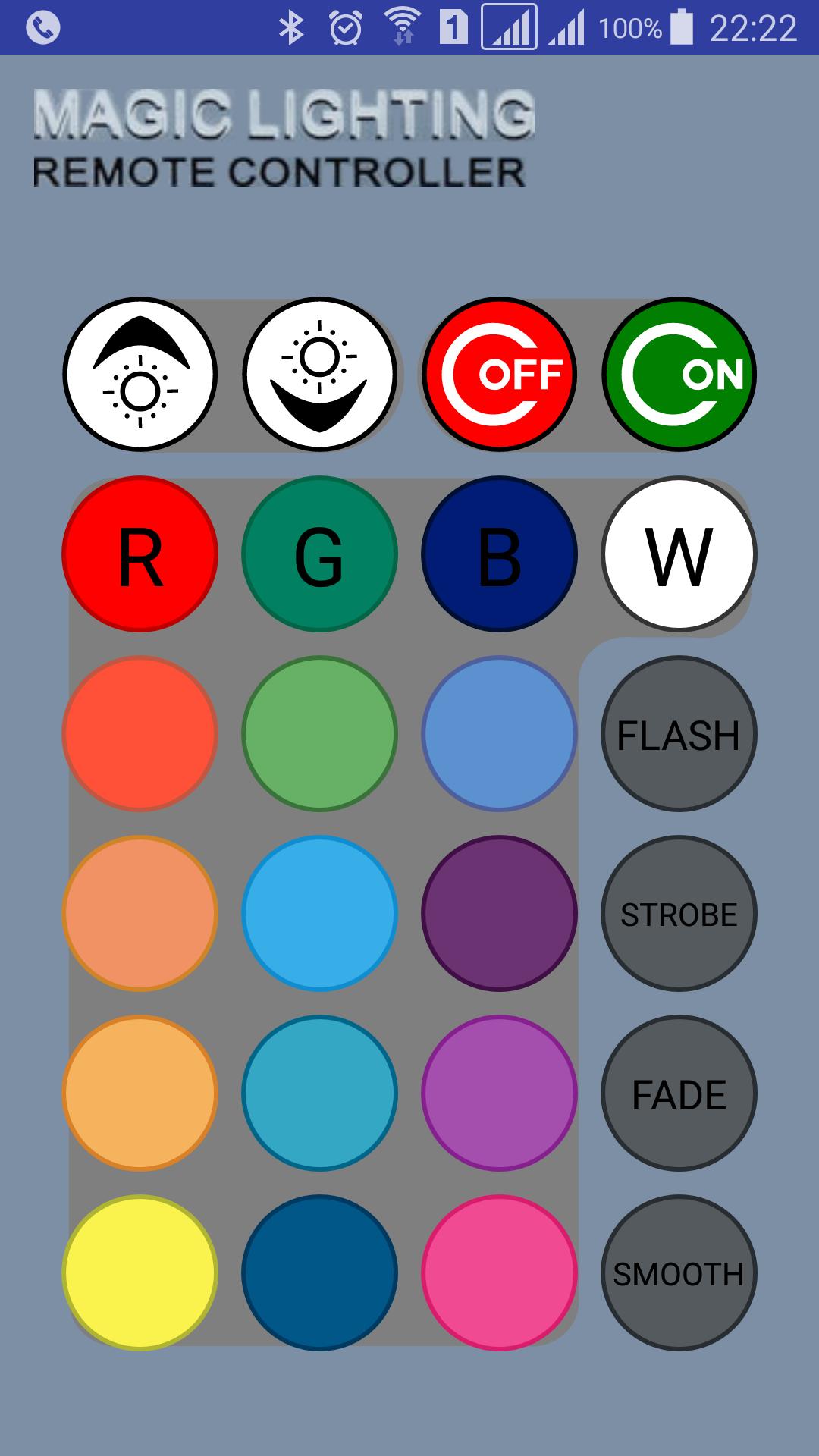Select the light blue color swatch
This screenshot has height=1456, width=819.
[318, 914]
